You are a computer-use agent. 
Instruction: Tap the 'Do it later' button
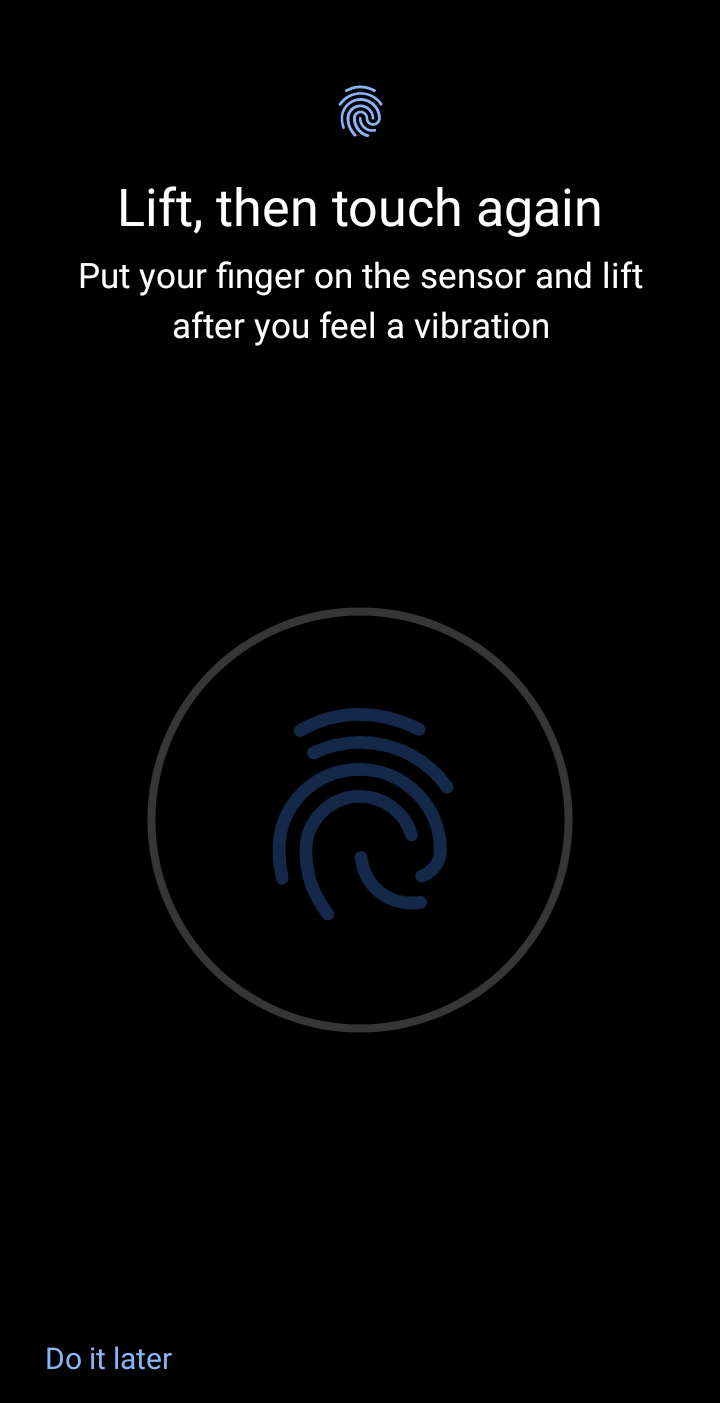coord(109,1358)
